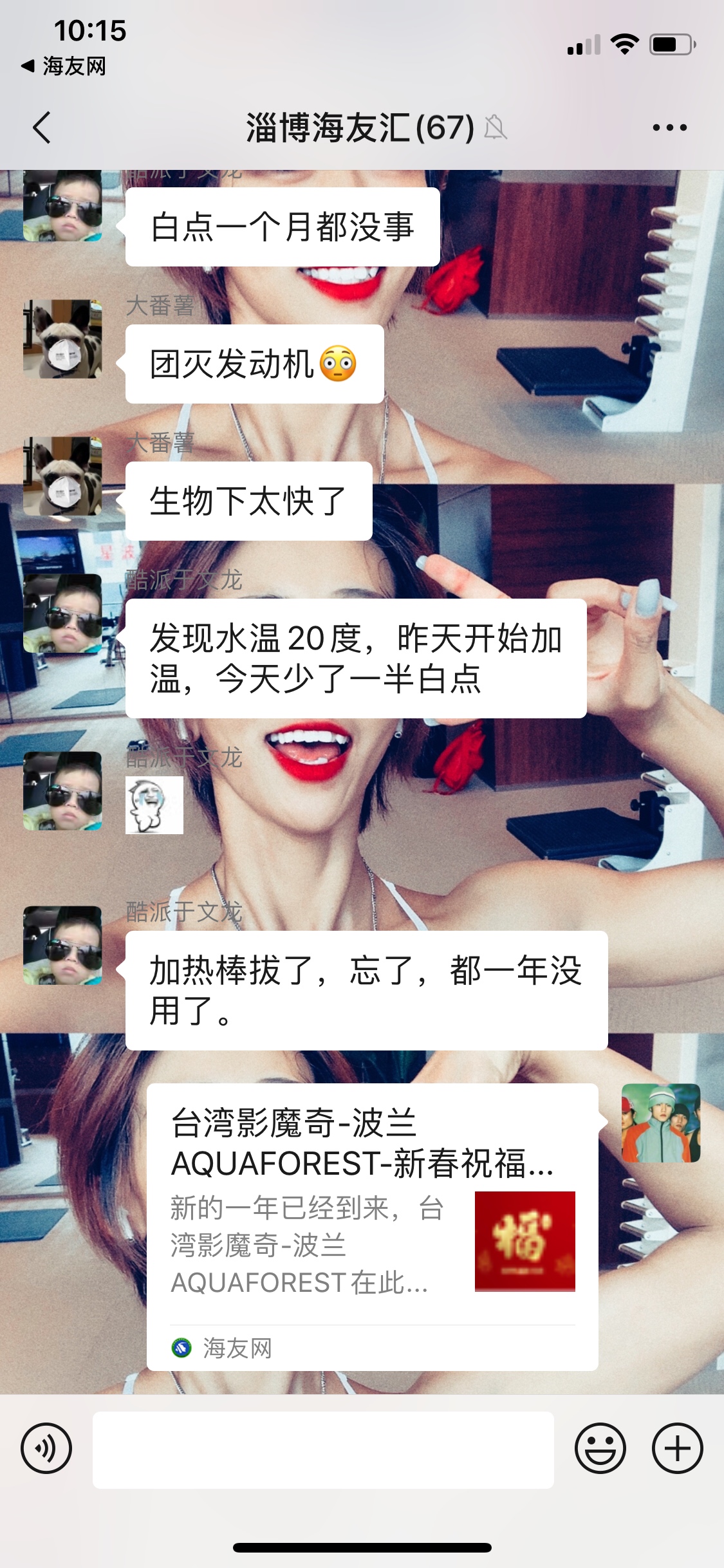Switch to voice message input

[x=46, y=1448]
